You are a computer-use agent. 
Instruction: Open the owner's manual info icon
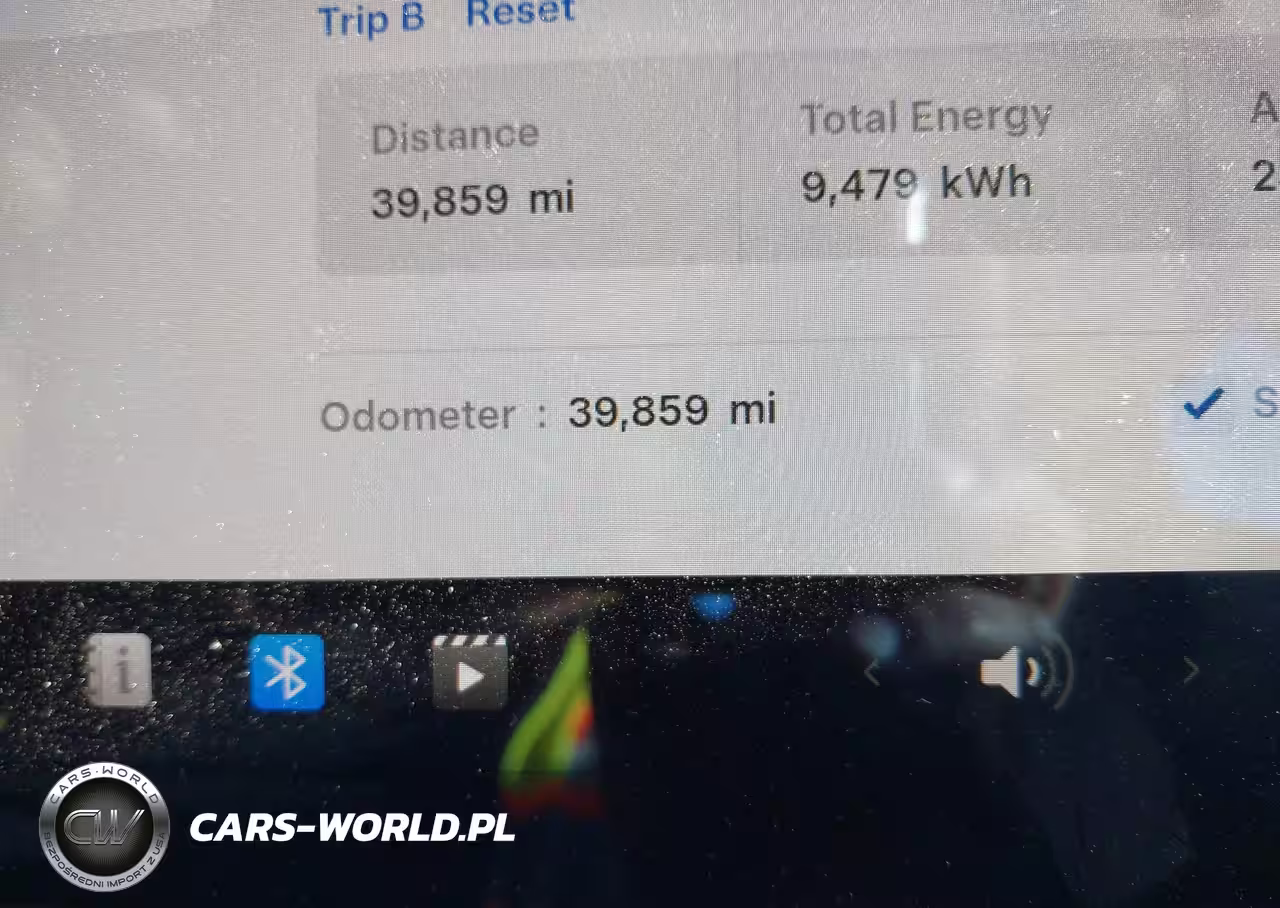pyautogui.click(x=120, y=670)
